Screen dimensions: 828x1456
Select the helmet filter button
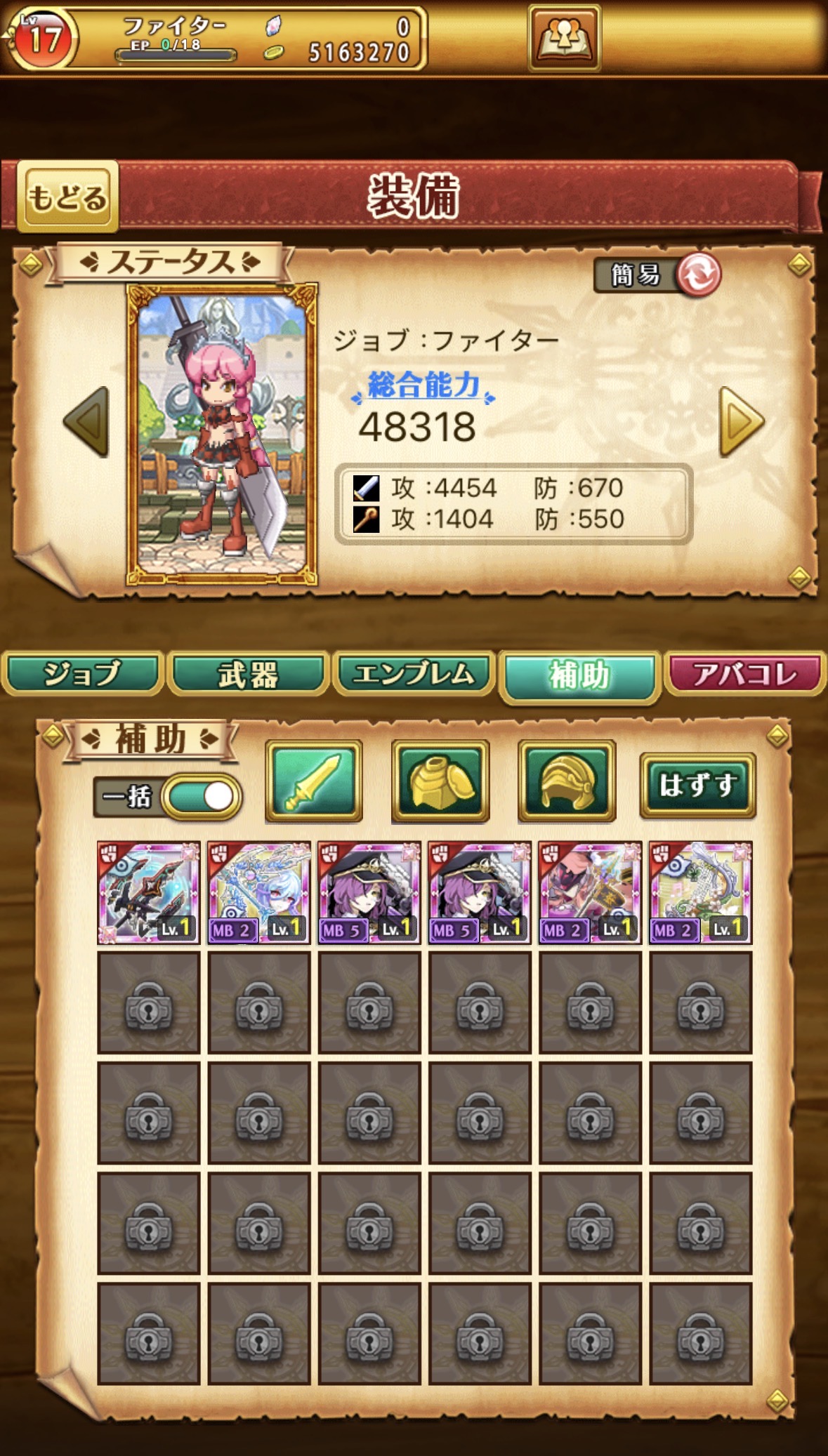[567, 781]
